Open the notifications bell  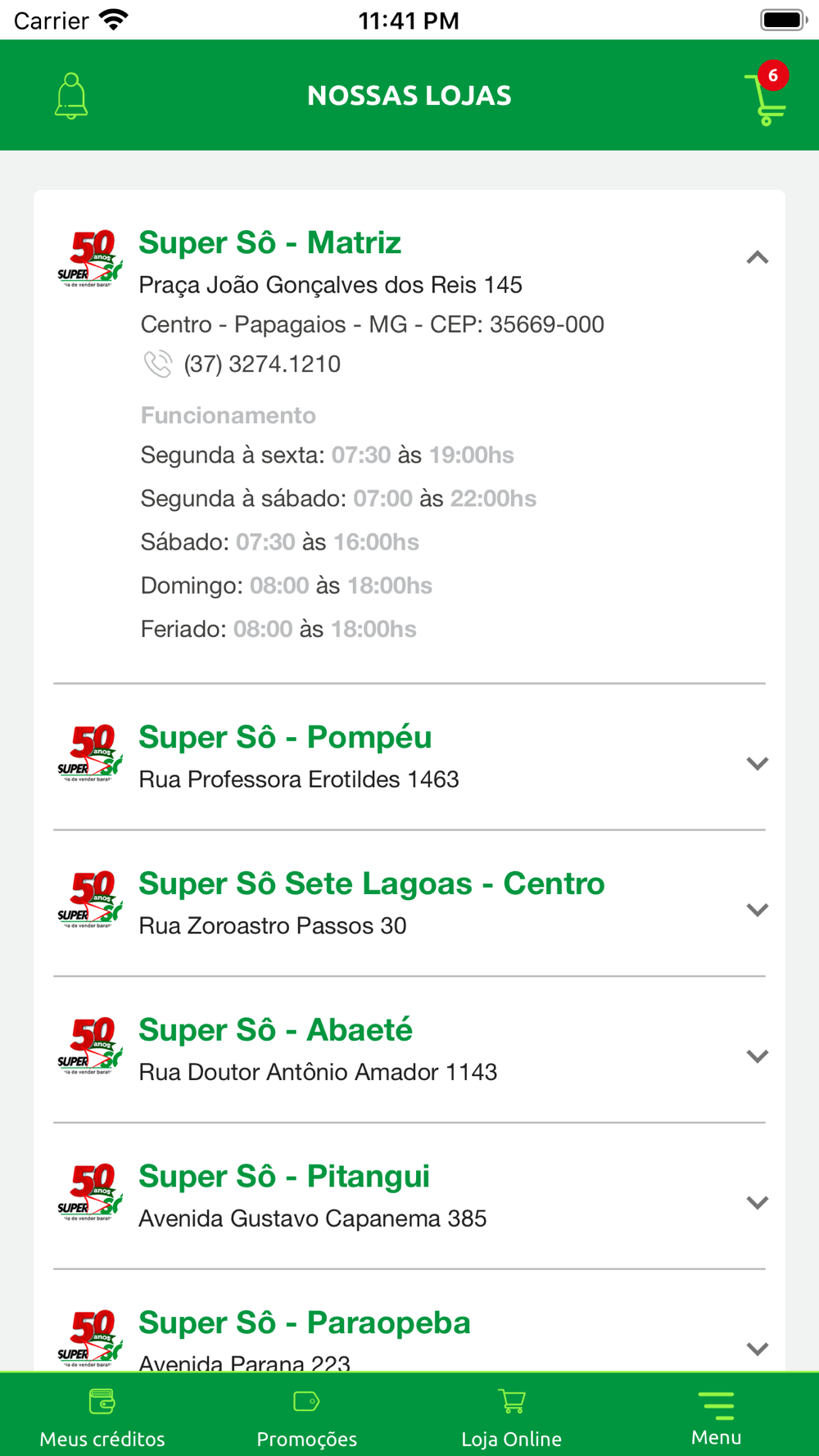point(71,96)
